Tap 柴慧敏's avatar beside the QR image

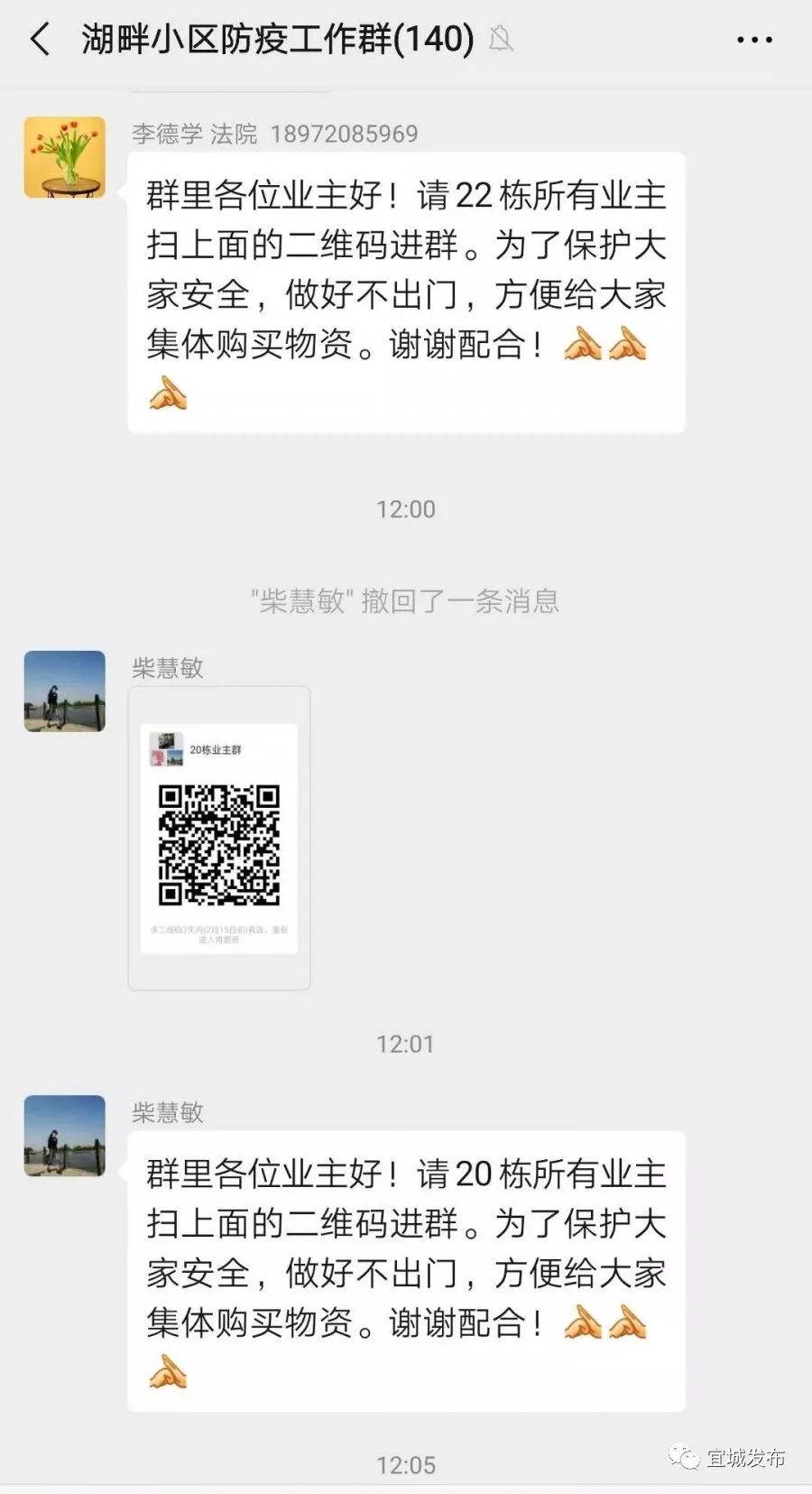tap(64, 691)
